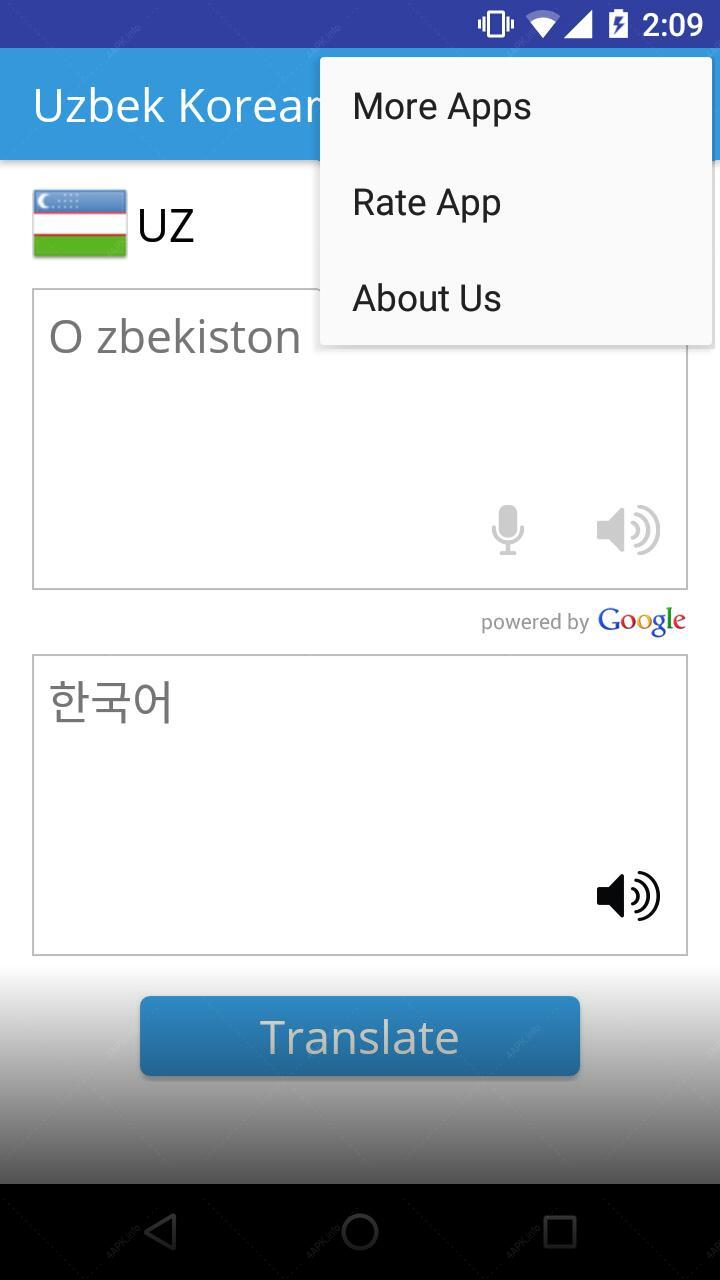Tap the UZ language flag selector

(x=80, y=224)
